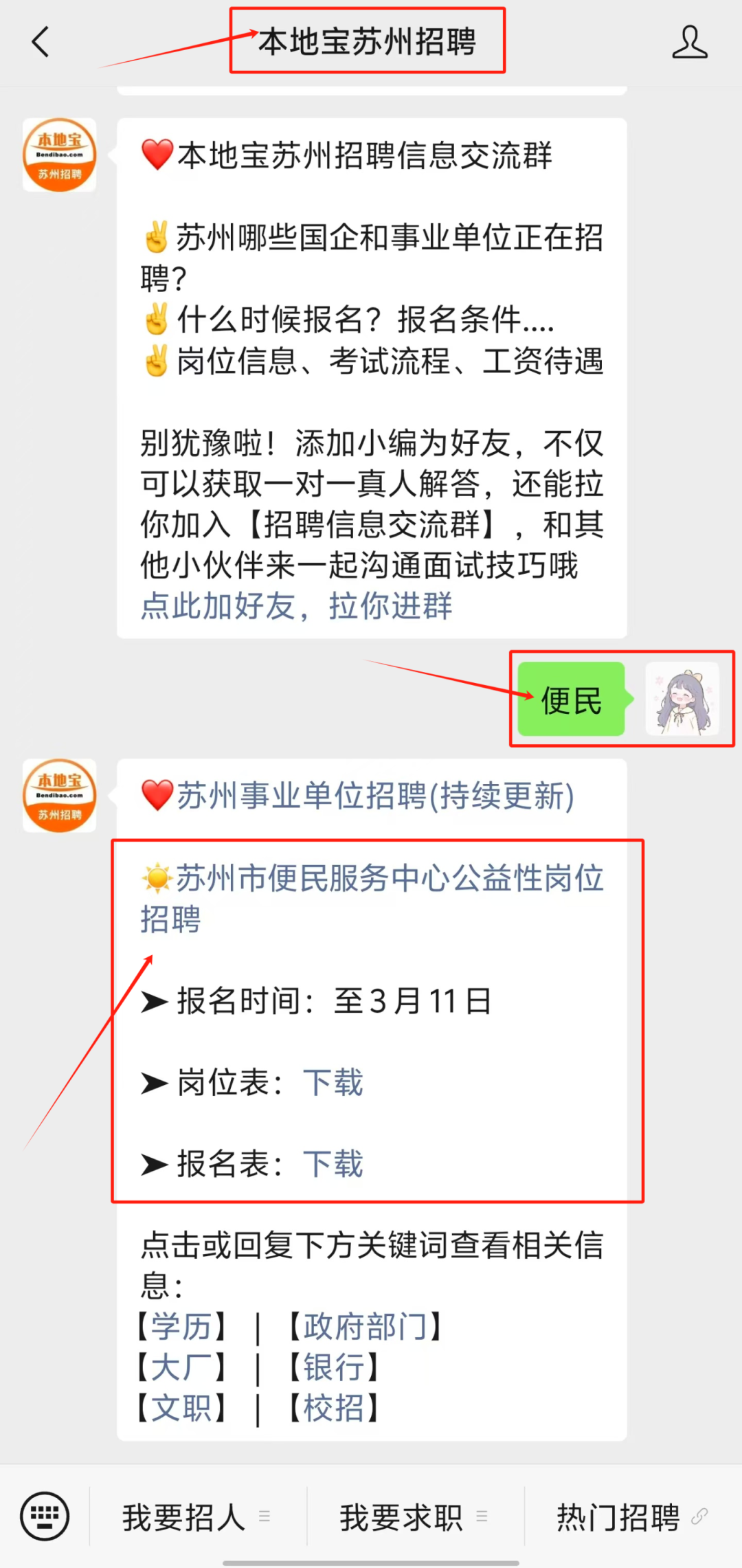The width and height of the screenshot is (742, 1568).
Task: Open the account profile icon
Action: (689, 42)
